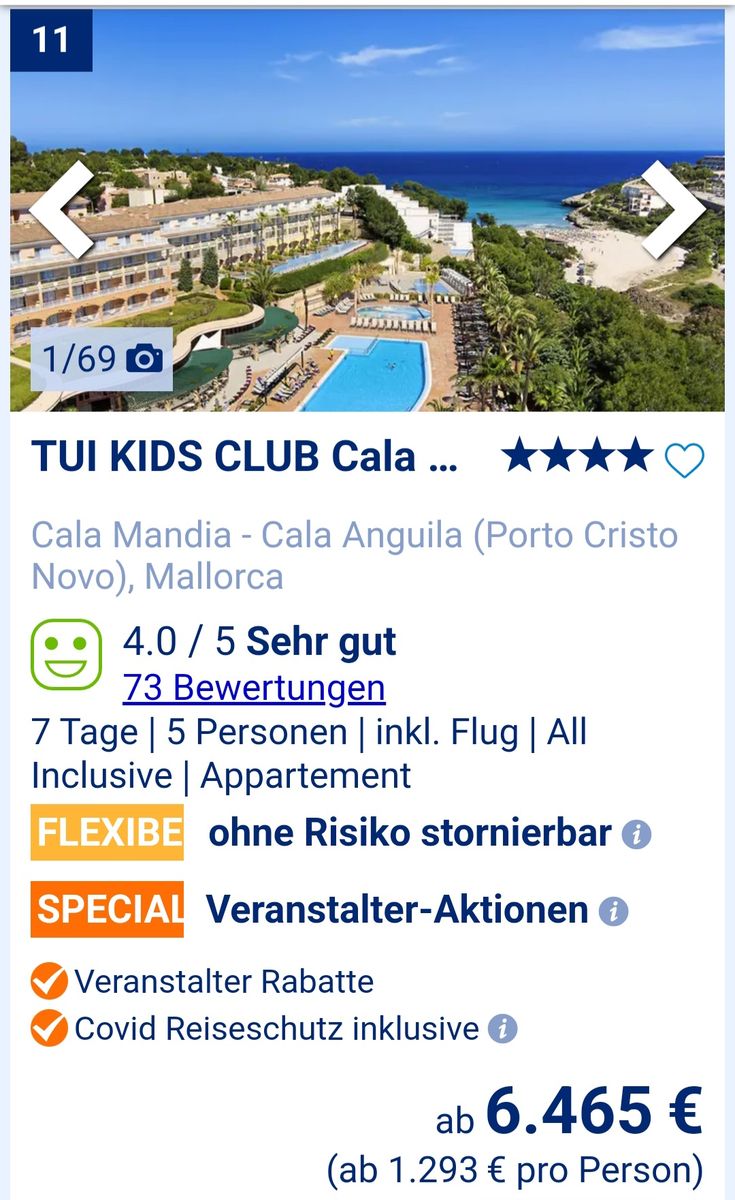The width and height of the screenshot is (735, 1200).
Task: Open the TUI KIDS CLUB Cala hotel
Action: point(245,456)
